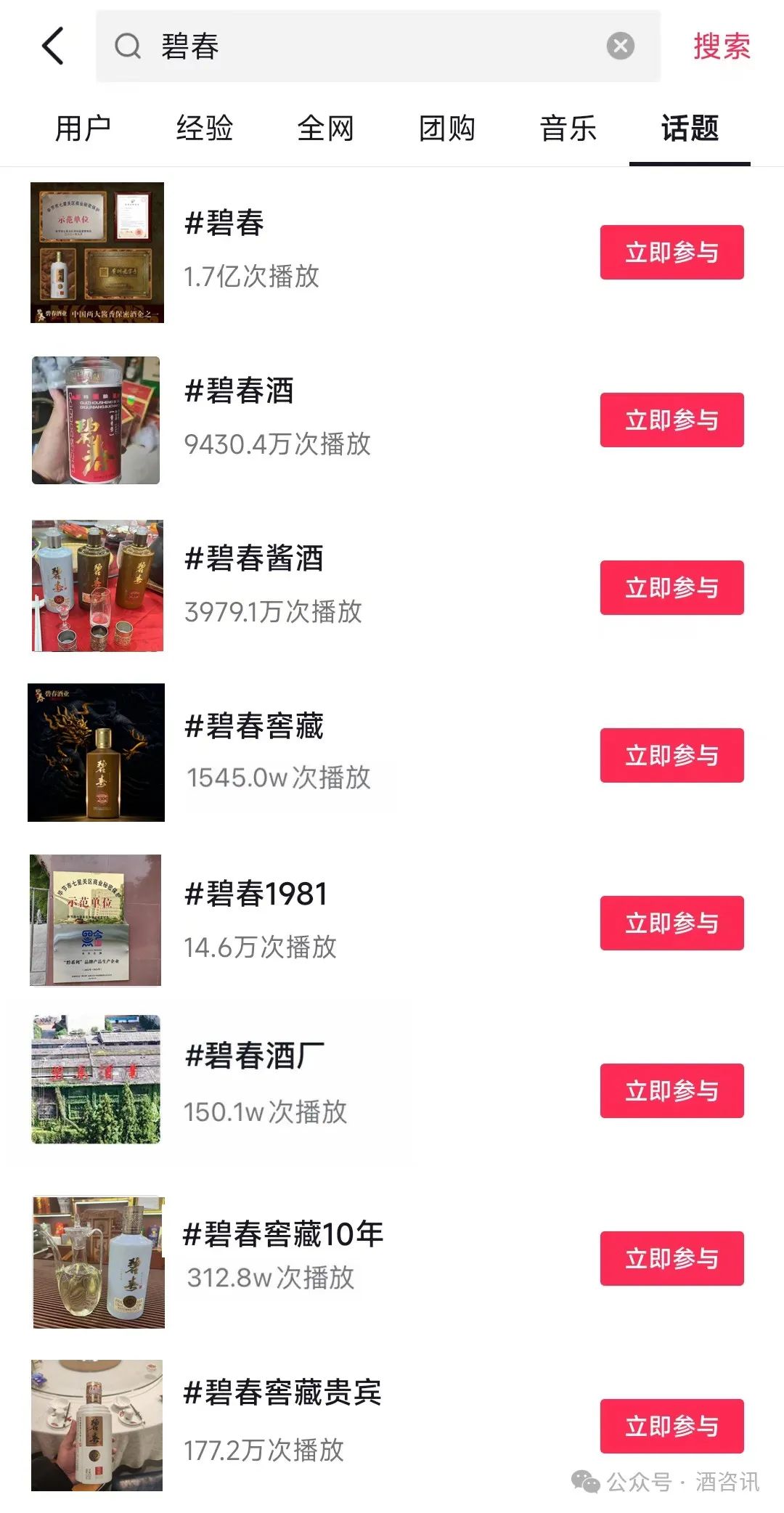This screenshot has height=1513, width=784.
Task: Join #碧春酒厂 with 立即参与
Action: click(x=671, y=1090)
